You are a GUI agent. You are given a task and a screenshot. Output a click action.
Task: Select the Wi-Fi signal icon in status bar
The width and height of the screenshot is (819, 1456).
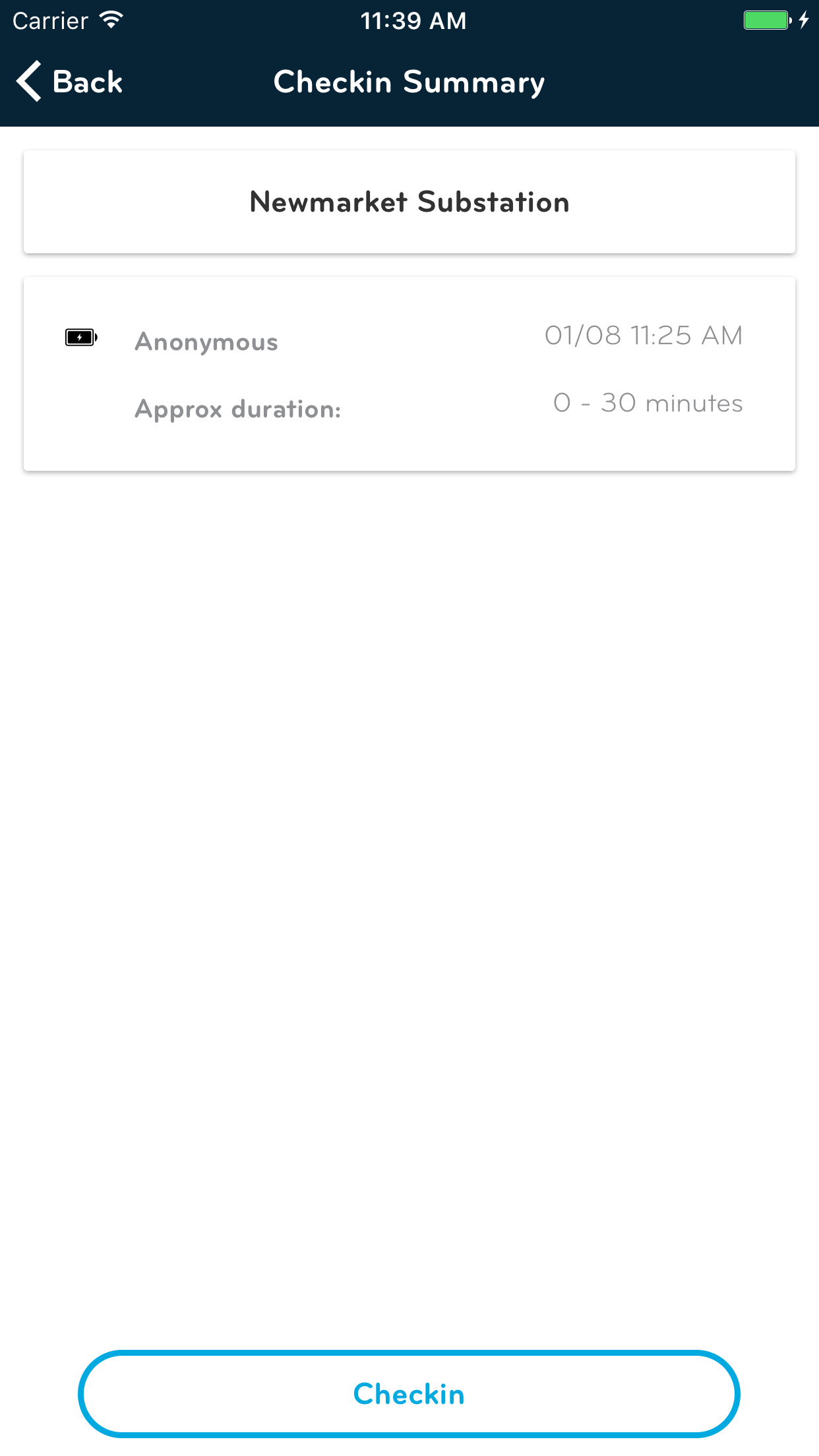(112, 19)
